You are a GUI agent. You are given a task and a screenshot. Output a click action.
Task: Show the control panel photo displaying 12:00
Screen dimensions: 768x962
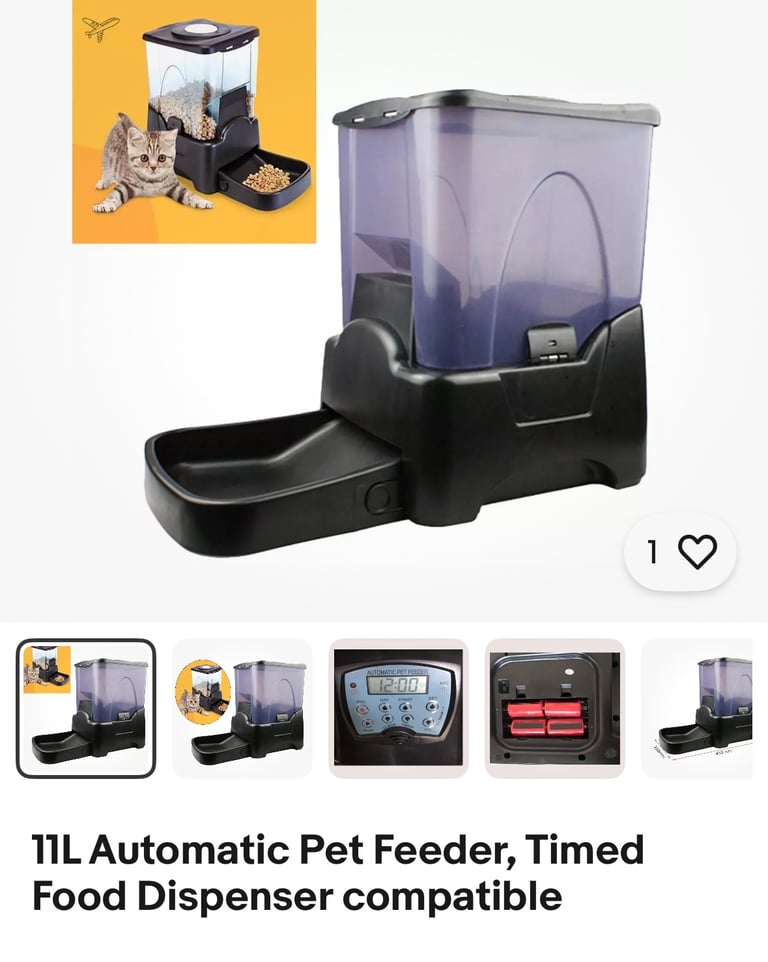pos(398,708)
